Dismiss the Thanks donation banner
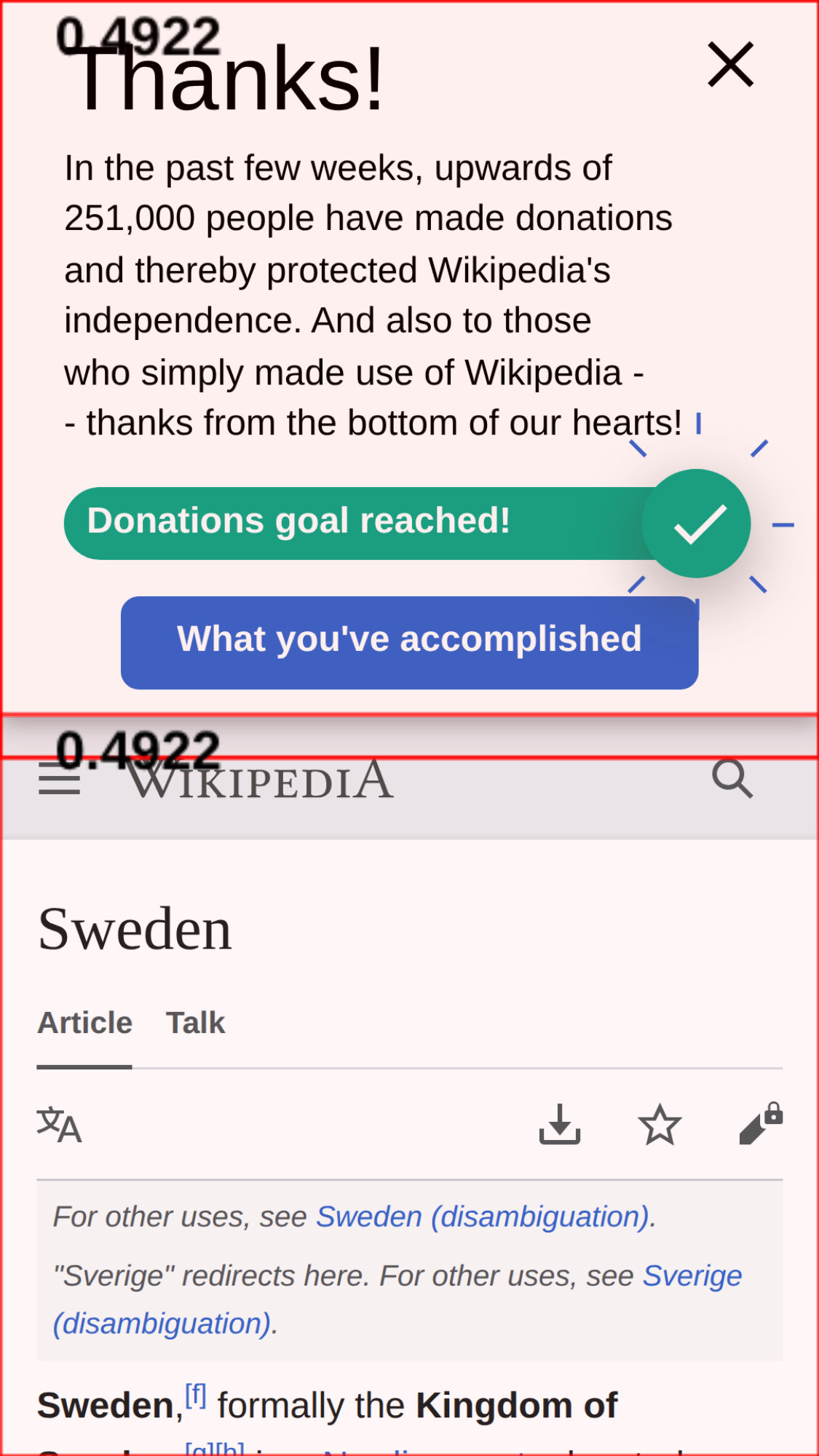Viewport: 819px width, 1456px height. tap(730, 65)
